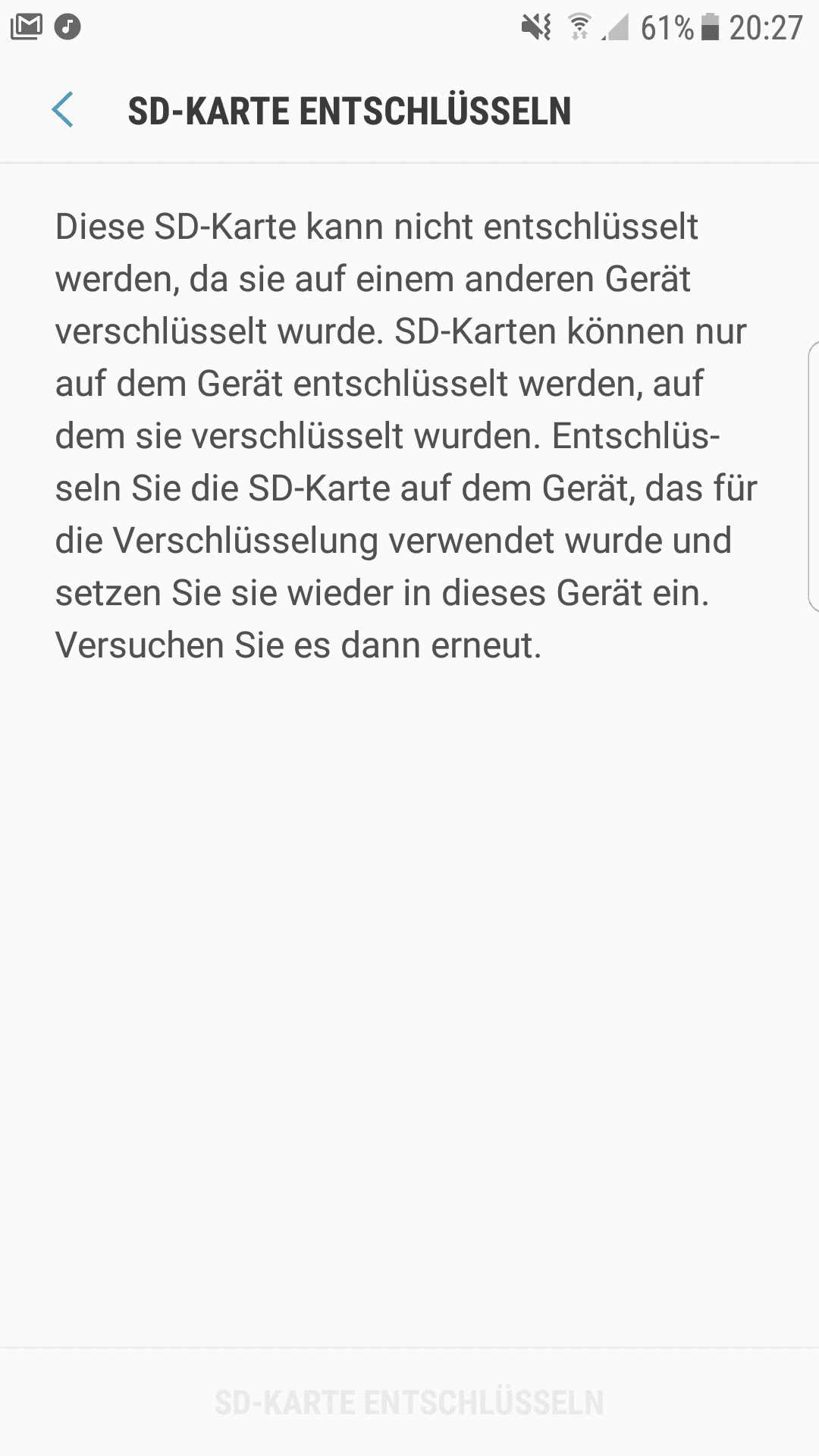Open the edge panel handle

[813, 476]
